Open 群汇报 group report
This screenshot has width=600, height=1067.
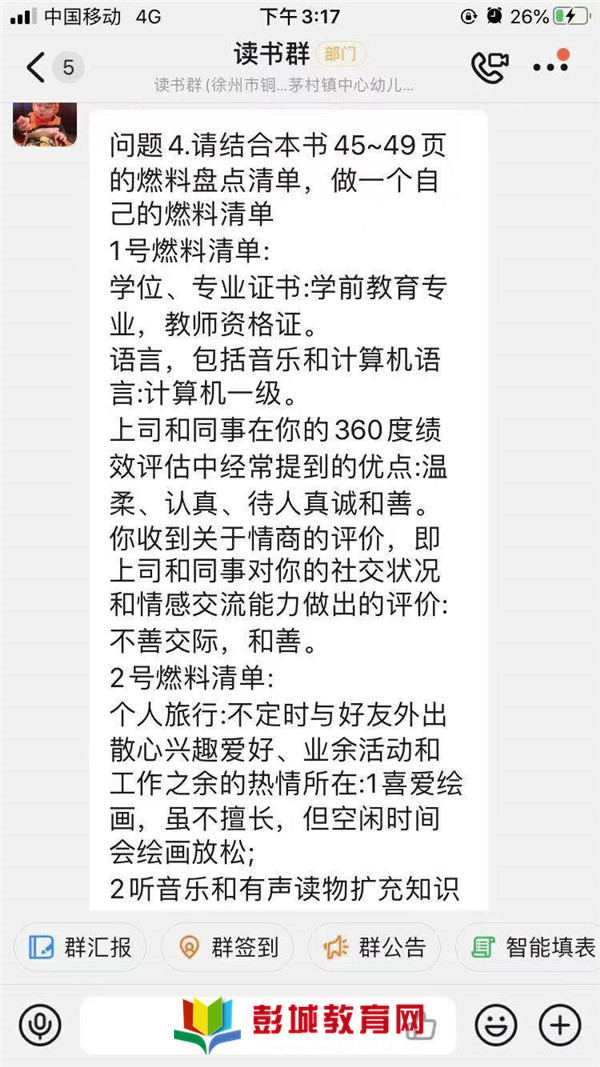coord(80,947)
